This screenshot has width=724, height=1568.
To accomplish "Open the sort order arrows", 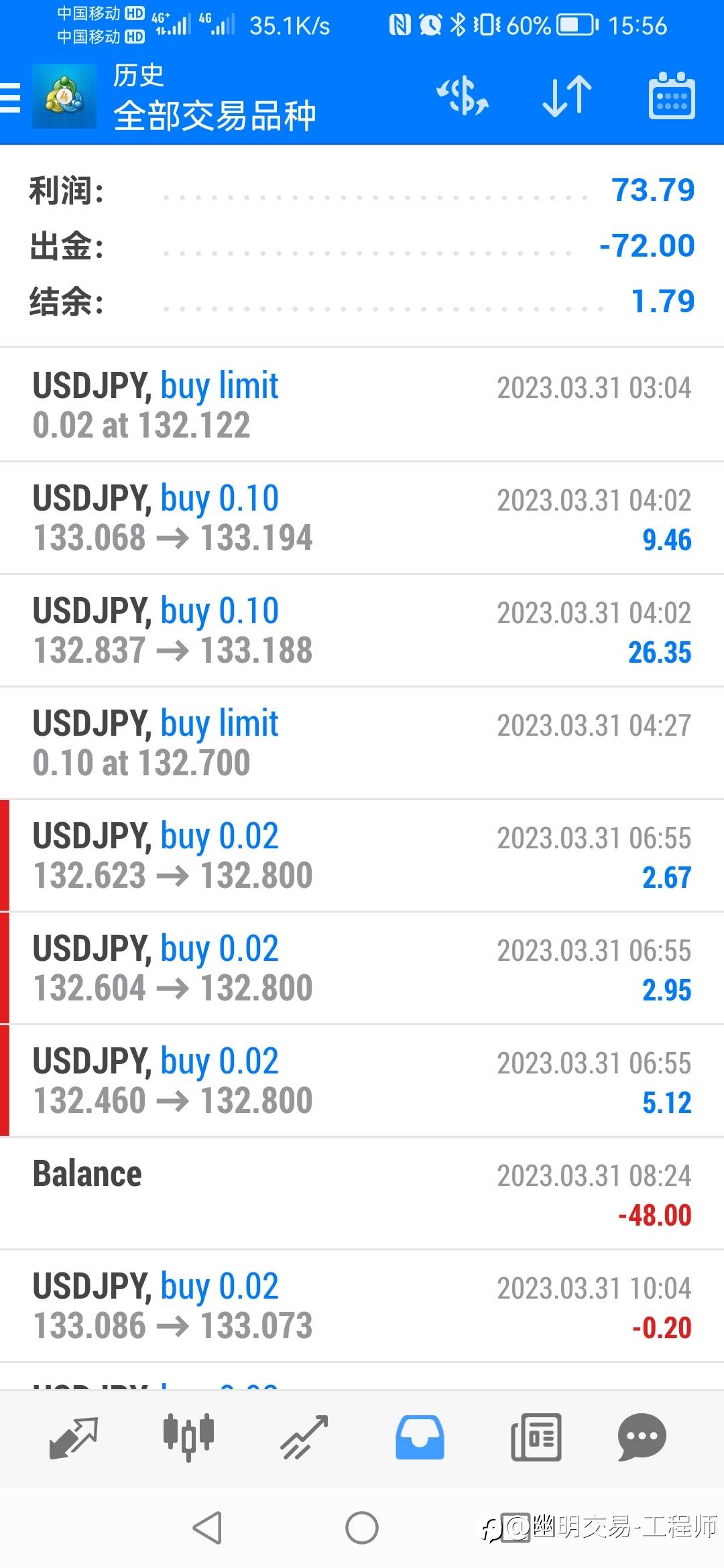I will point(567,96).
